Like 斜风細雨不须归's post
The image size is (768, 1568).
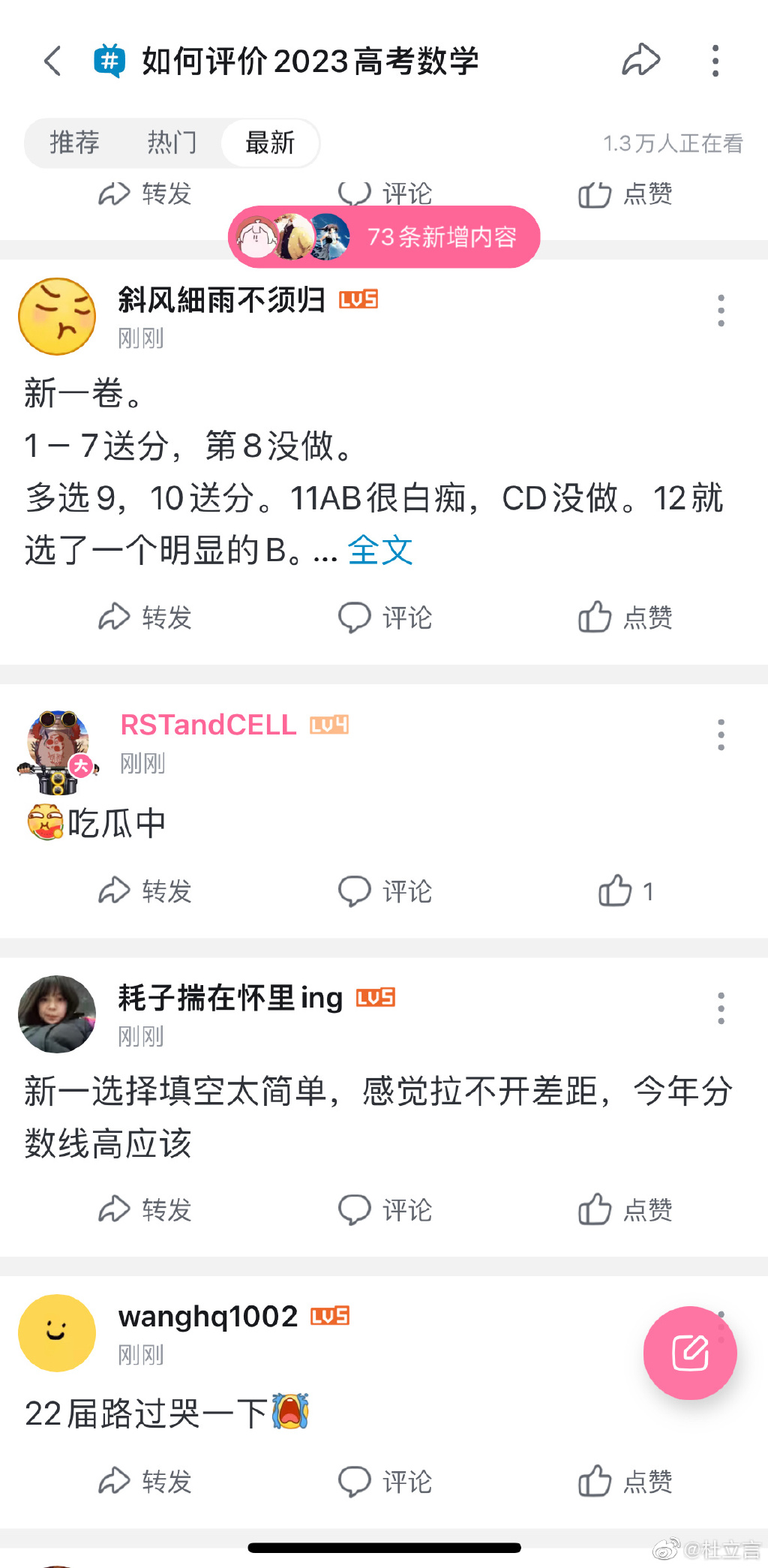coord(625,617)
